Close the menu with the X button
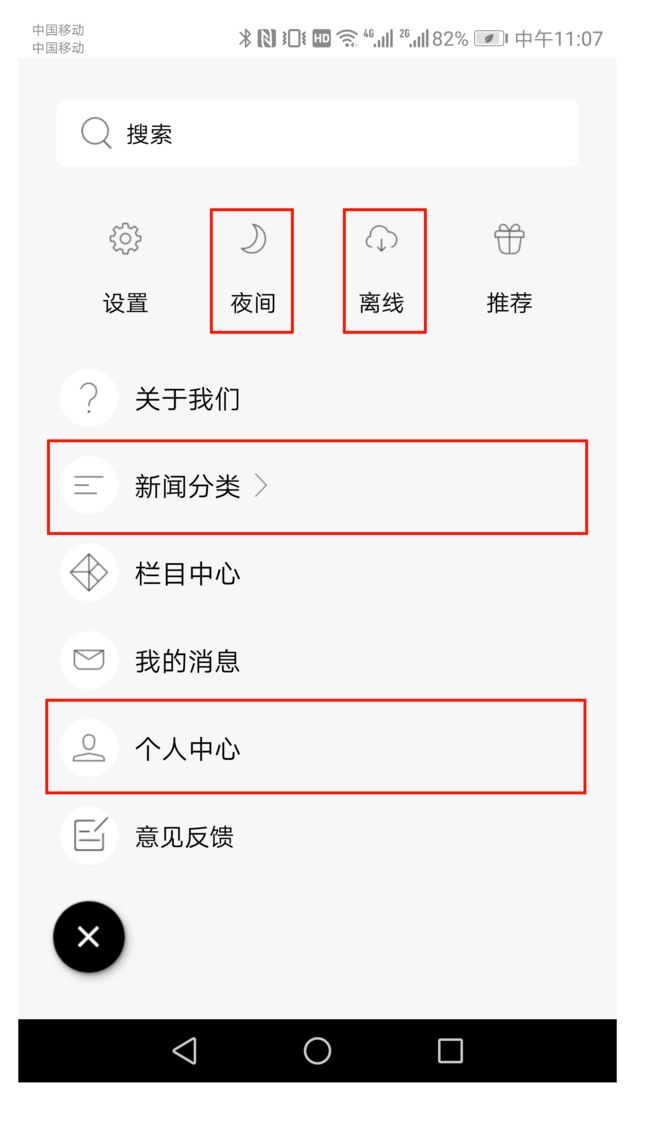This screenshot has height=1129, width=650. tap(89, 937)
